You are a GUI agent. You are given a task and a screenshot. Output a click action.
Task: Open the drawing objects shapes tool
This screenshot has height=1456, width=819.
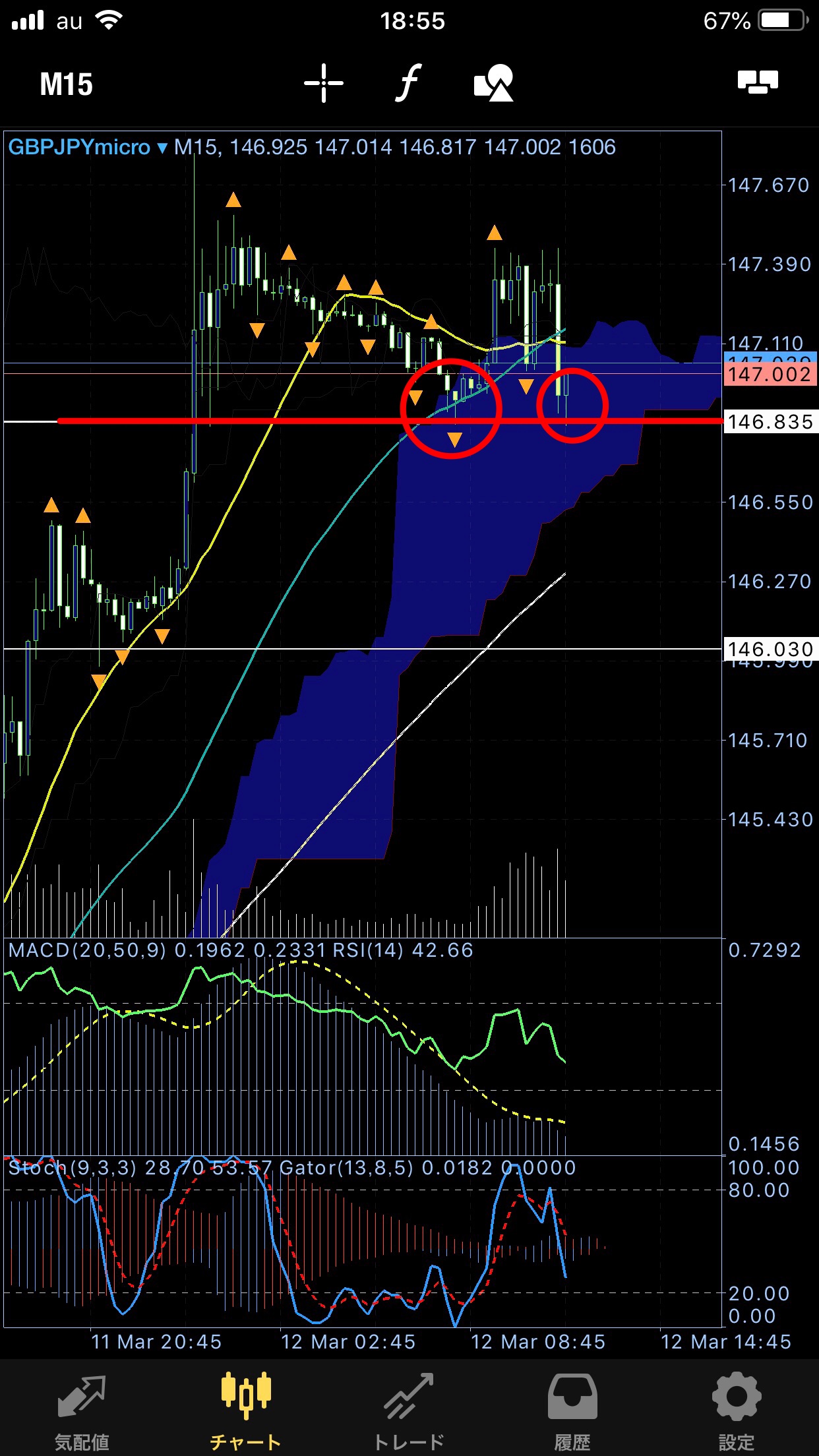point(494,83)
